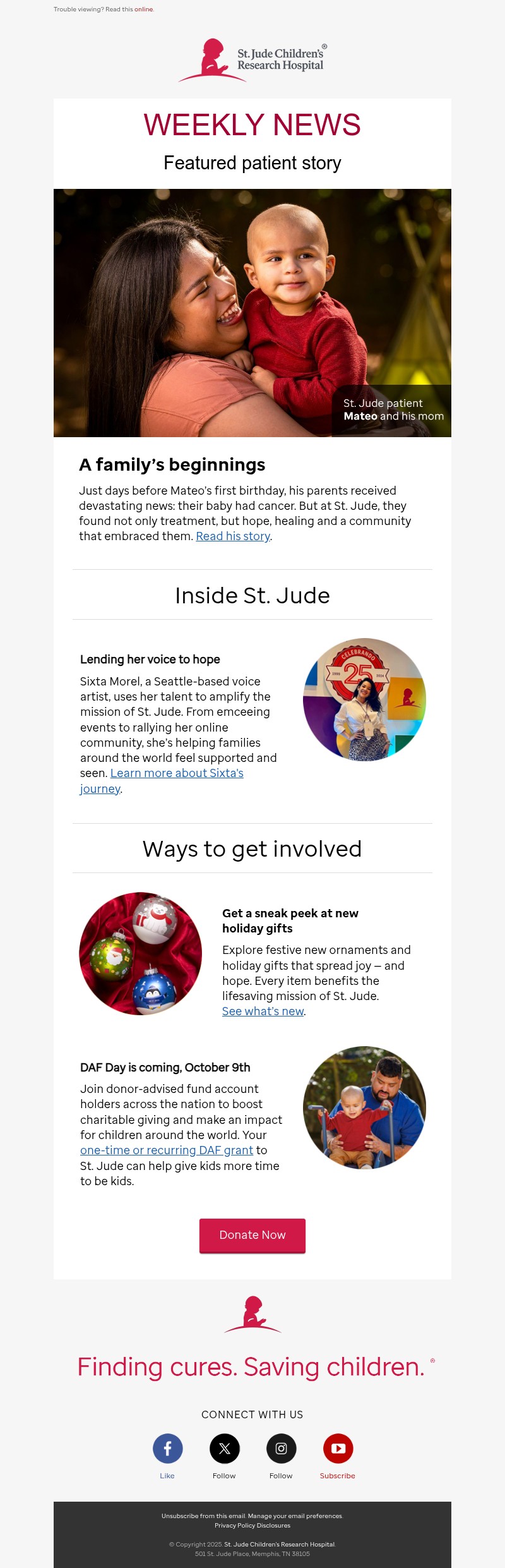Like St. Jude on Facebook

pyautogui.click(x=167, y=1449)
